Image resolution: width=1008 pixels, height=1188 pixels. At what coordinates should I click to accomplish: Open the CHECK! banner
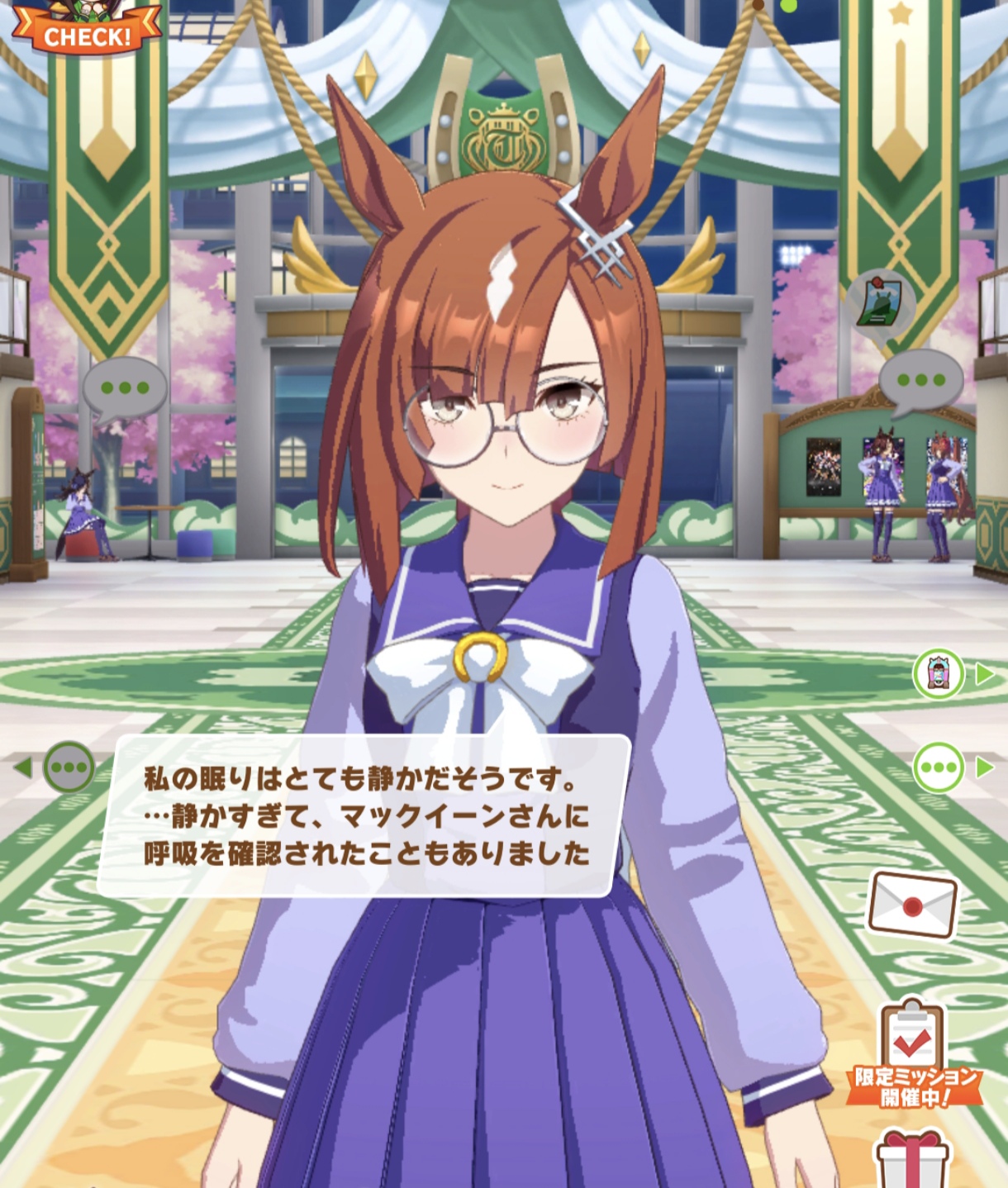point(86,29)
